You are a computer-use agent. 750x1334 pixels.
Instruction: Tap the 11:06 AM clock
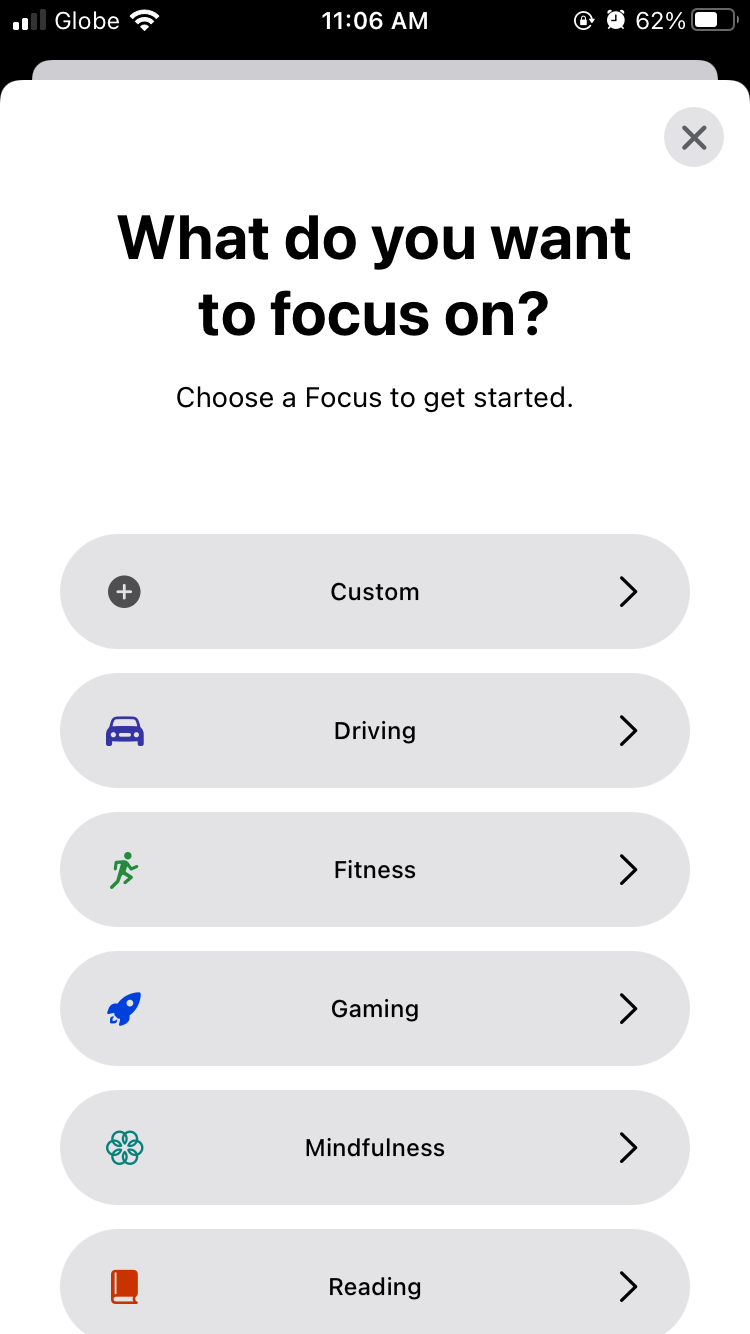point(375,19)
